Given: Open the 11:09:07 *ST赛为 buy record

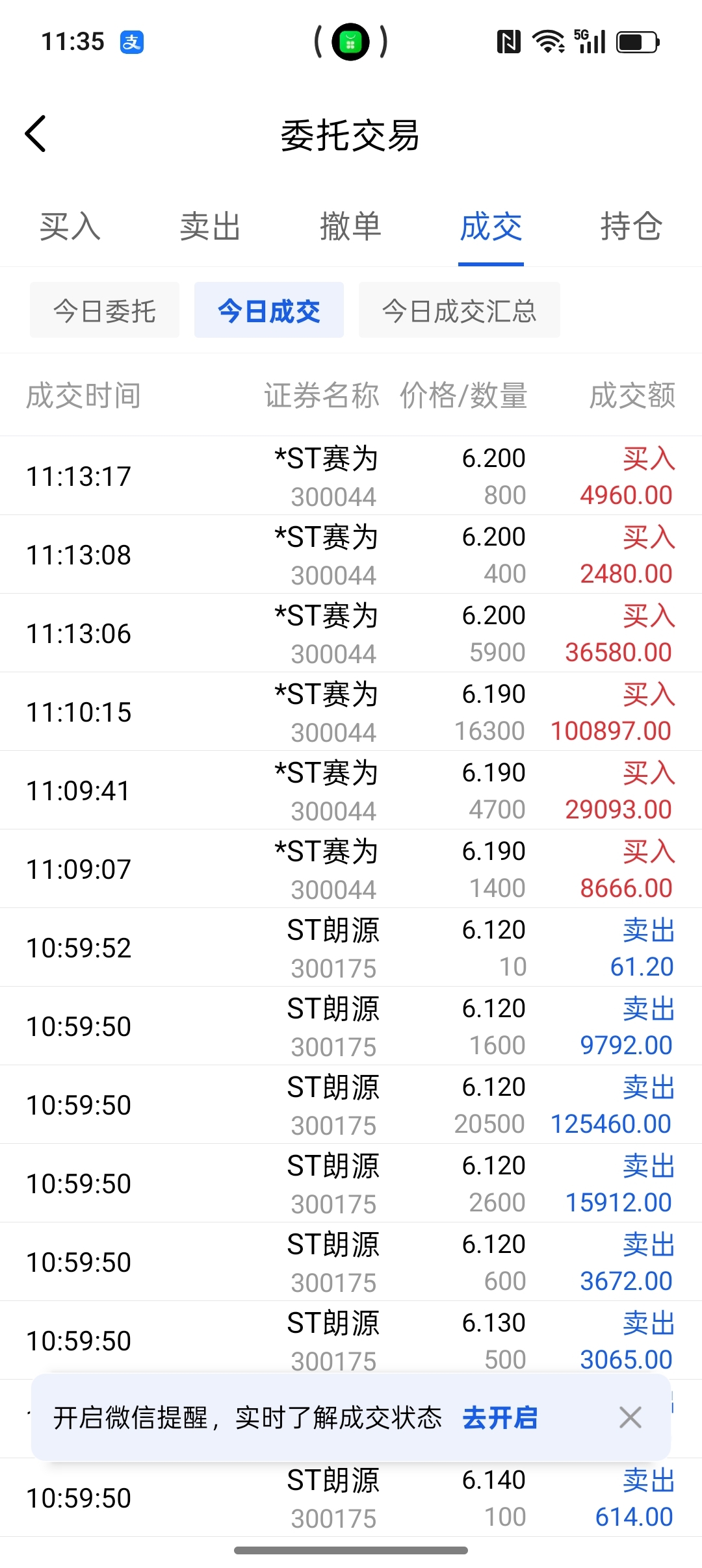Looking at the screenshot, I should 351,869.
